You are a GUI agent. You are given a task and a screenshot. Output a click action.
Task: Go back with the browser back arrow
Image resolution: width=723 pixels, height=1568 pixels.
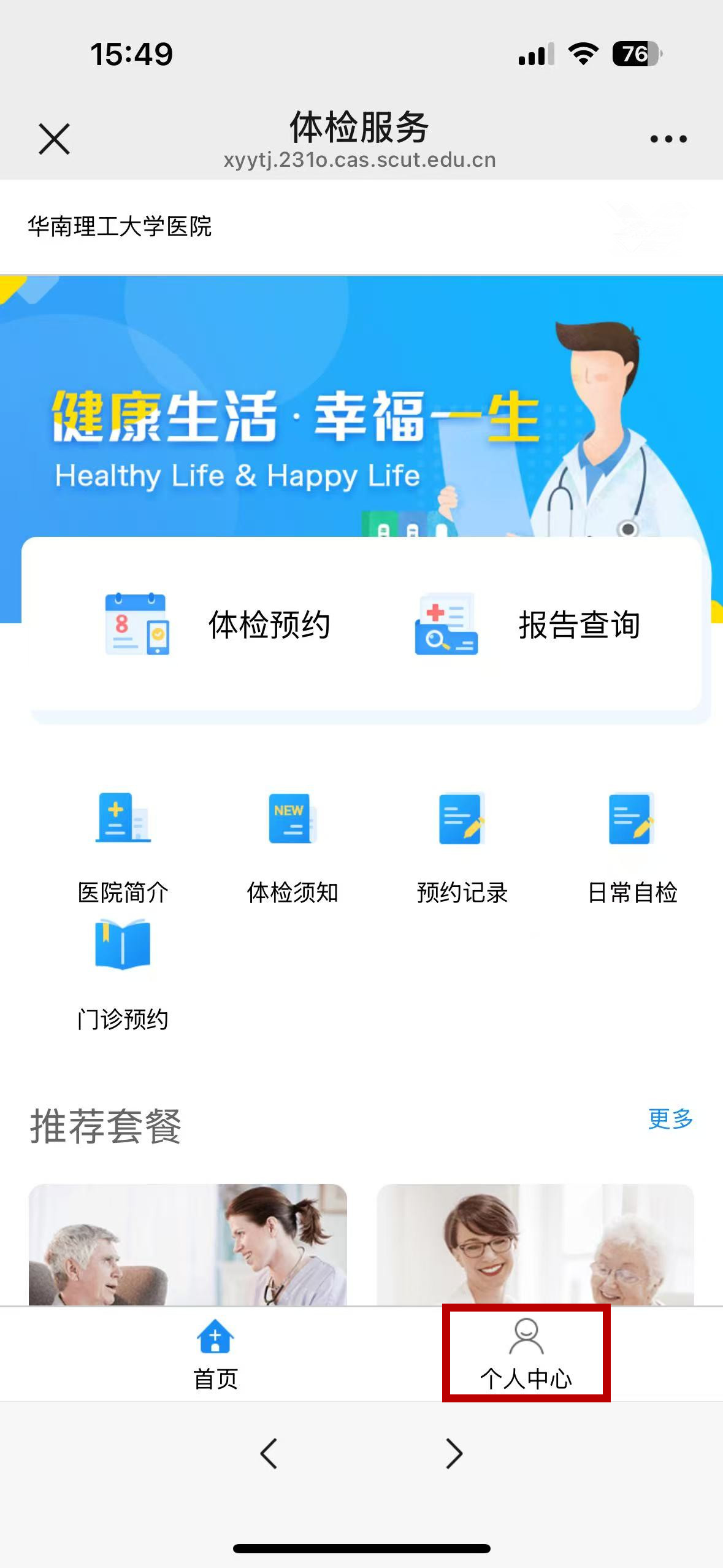coord(269,1453)
